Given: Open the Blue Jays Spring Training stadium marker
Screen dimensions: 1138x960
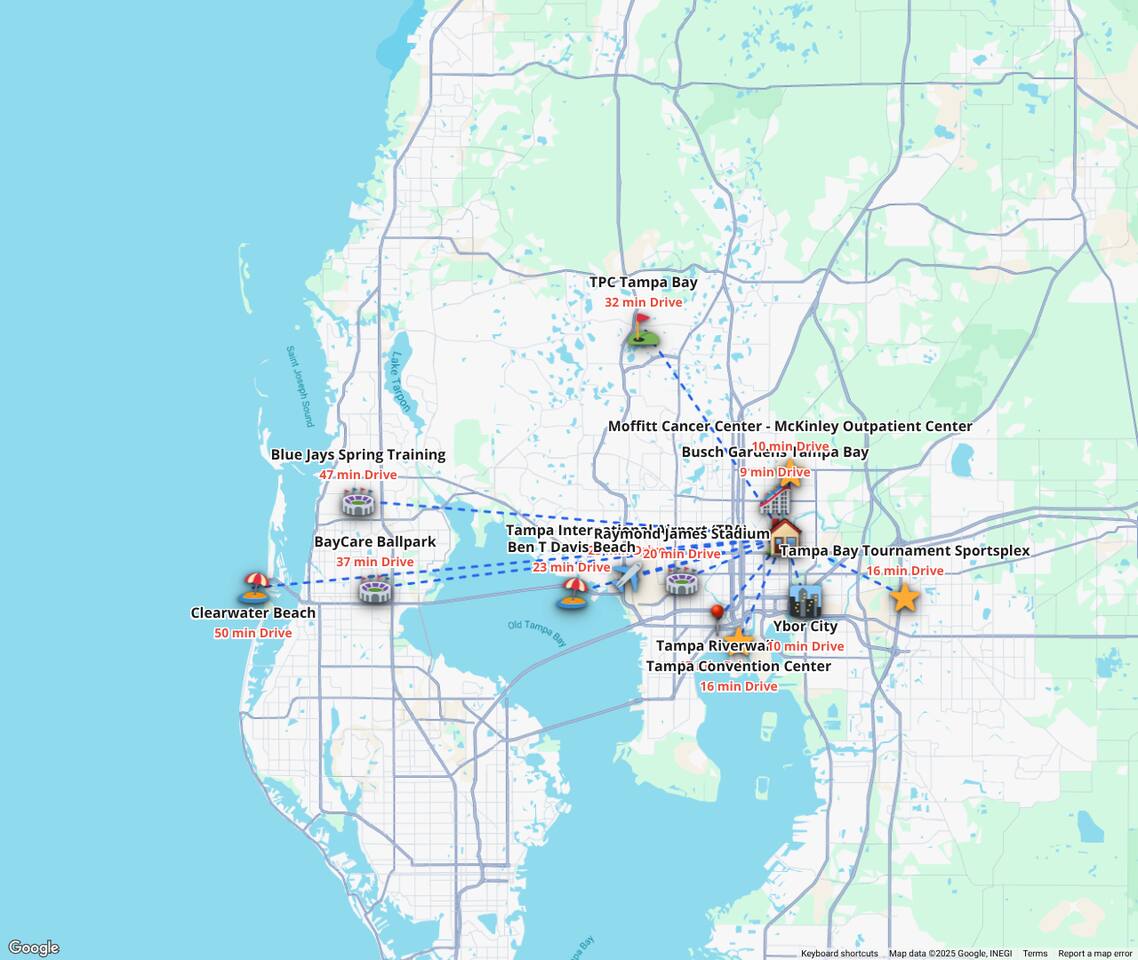Looking at the screenshot, I should click(x=357, y=503).
